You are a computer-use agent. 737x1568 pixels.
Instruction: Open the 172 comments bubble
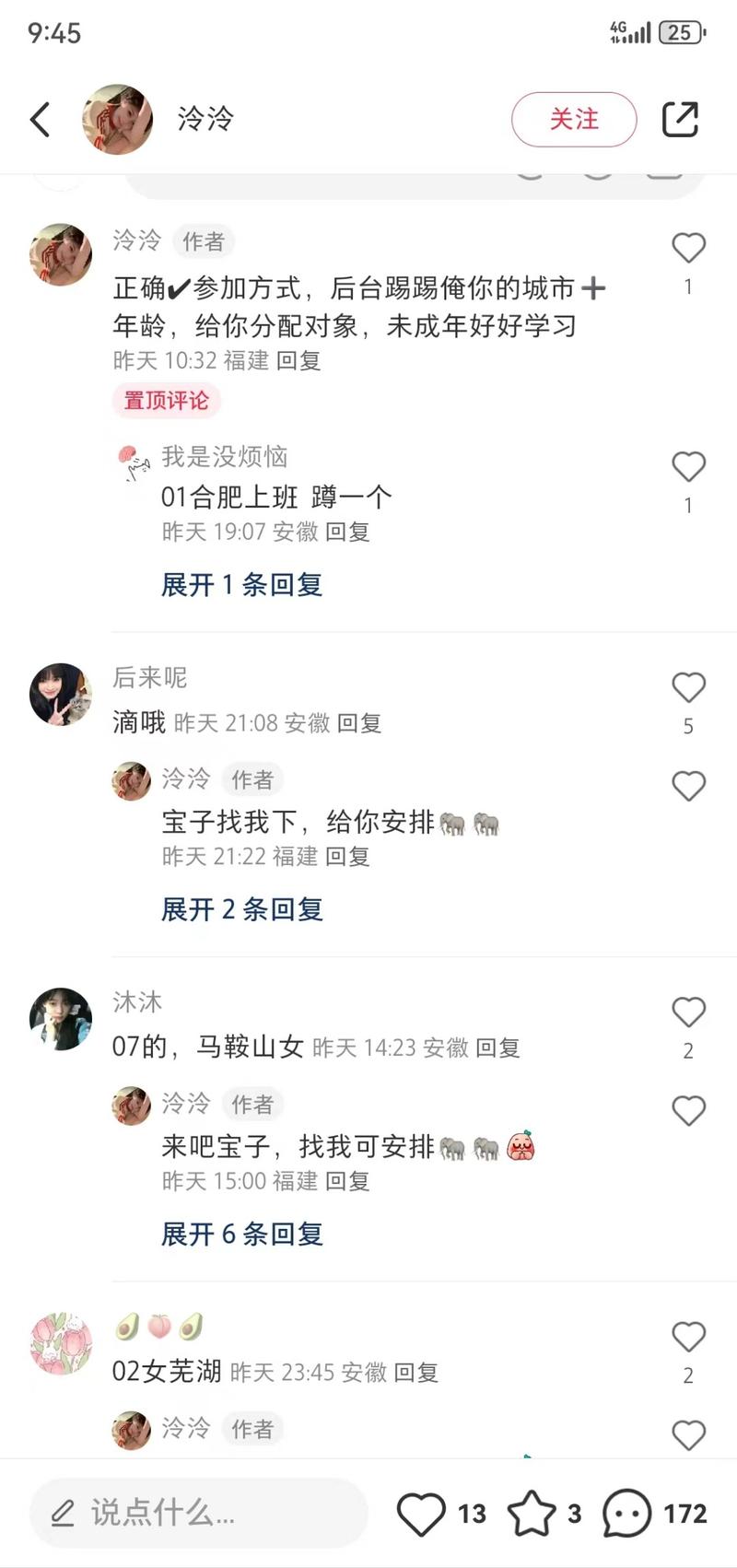pyautogui.click(x=627, y=1514)
